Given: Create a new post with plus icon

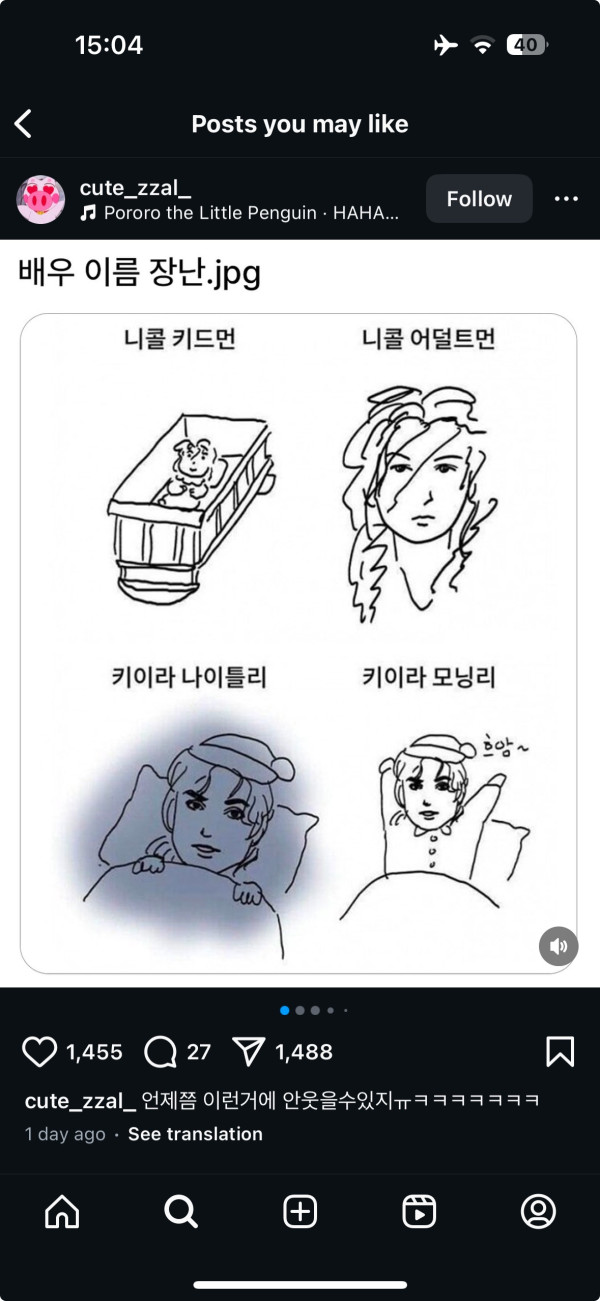Looking at the screenshot, I should coord(300,1212).
